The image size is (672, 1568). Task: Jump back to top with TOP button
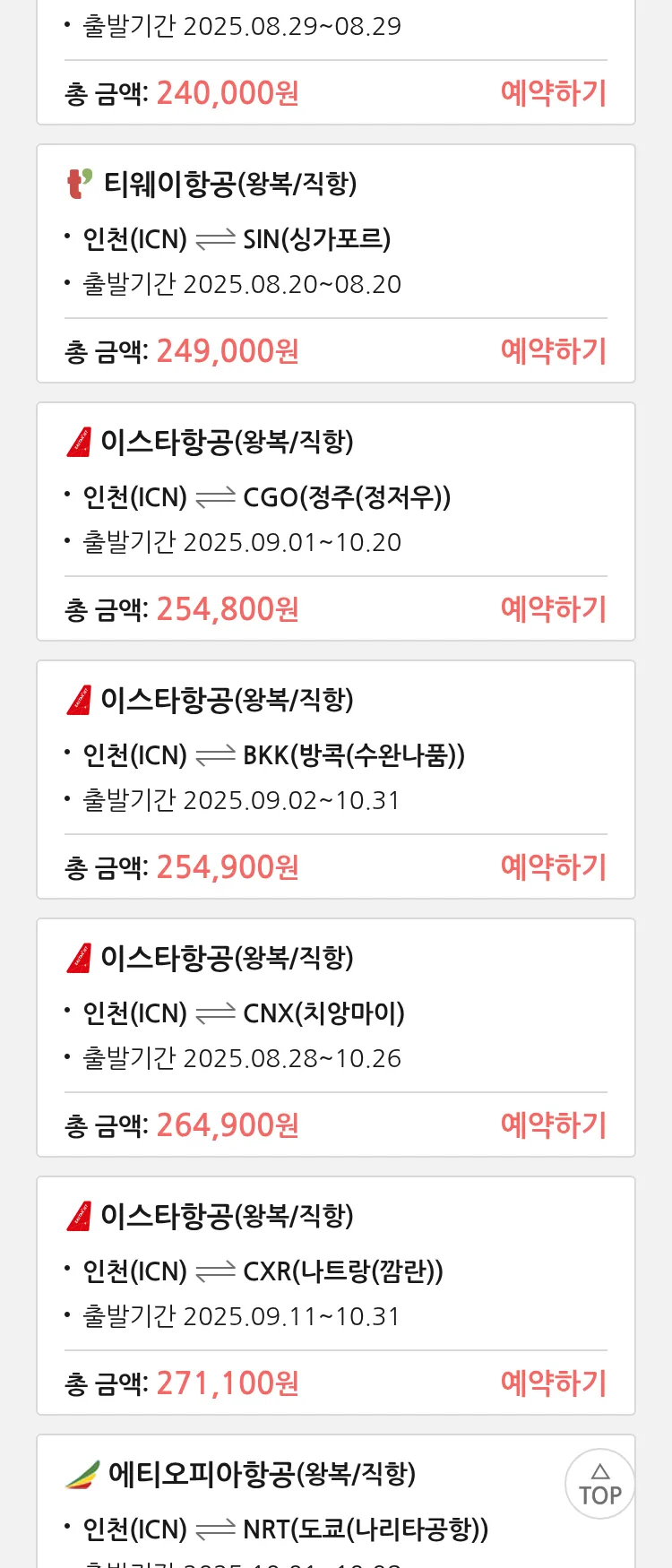(599, 1484)
